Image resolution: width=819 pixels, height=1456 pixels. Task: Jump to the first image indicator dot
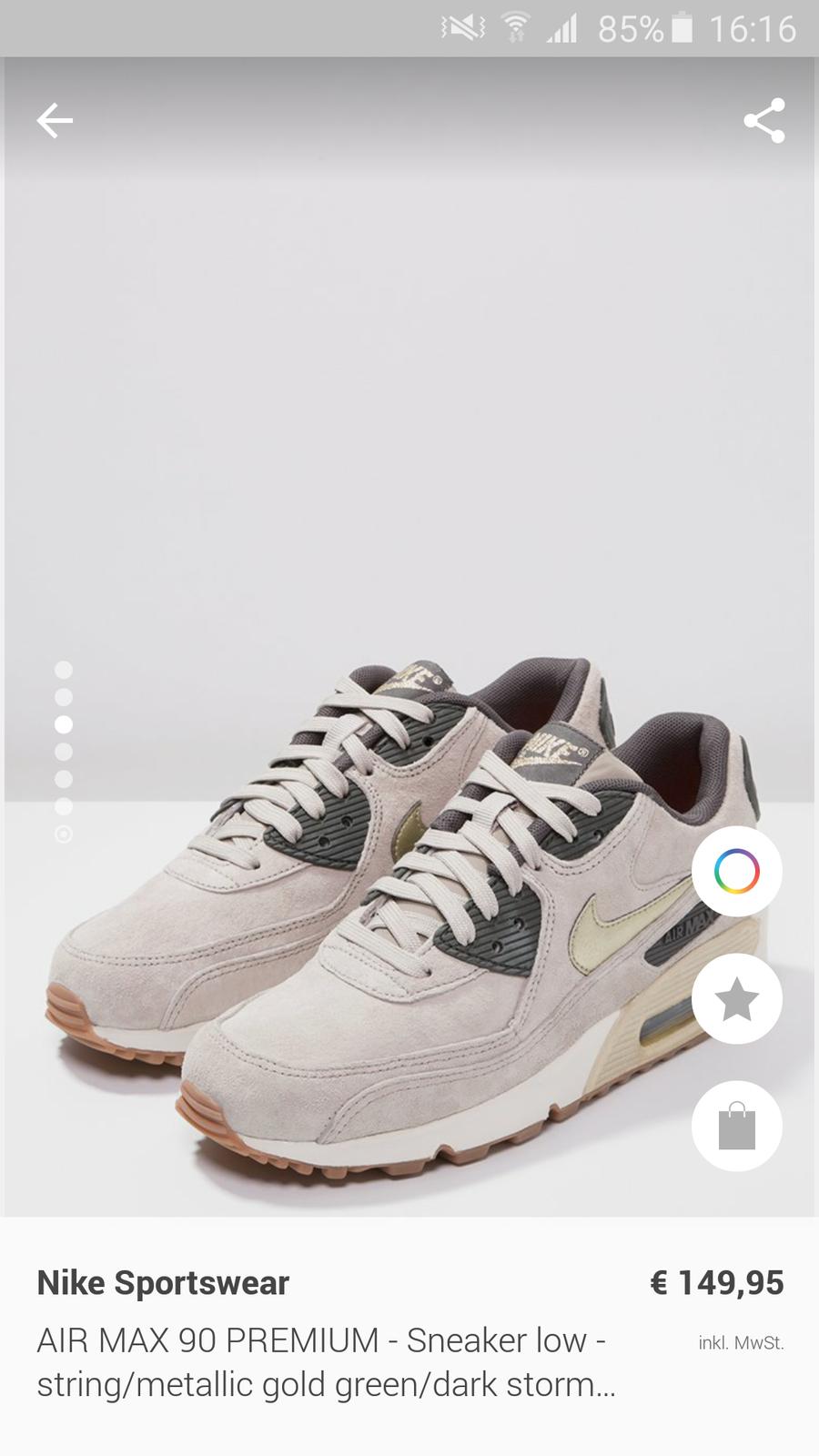[x=64, y=671]
